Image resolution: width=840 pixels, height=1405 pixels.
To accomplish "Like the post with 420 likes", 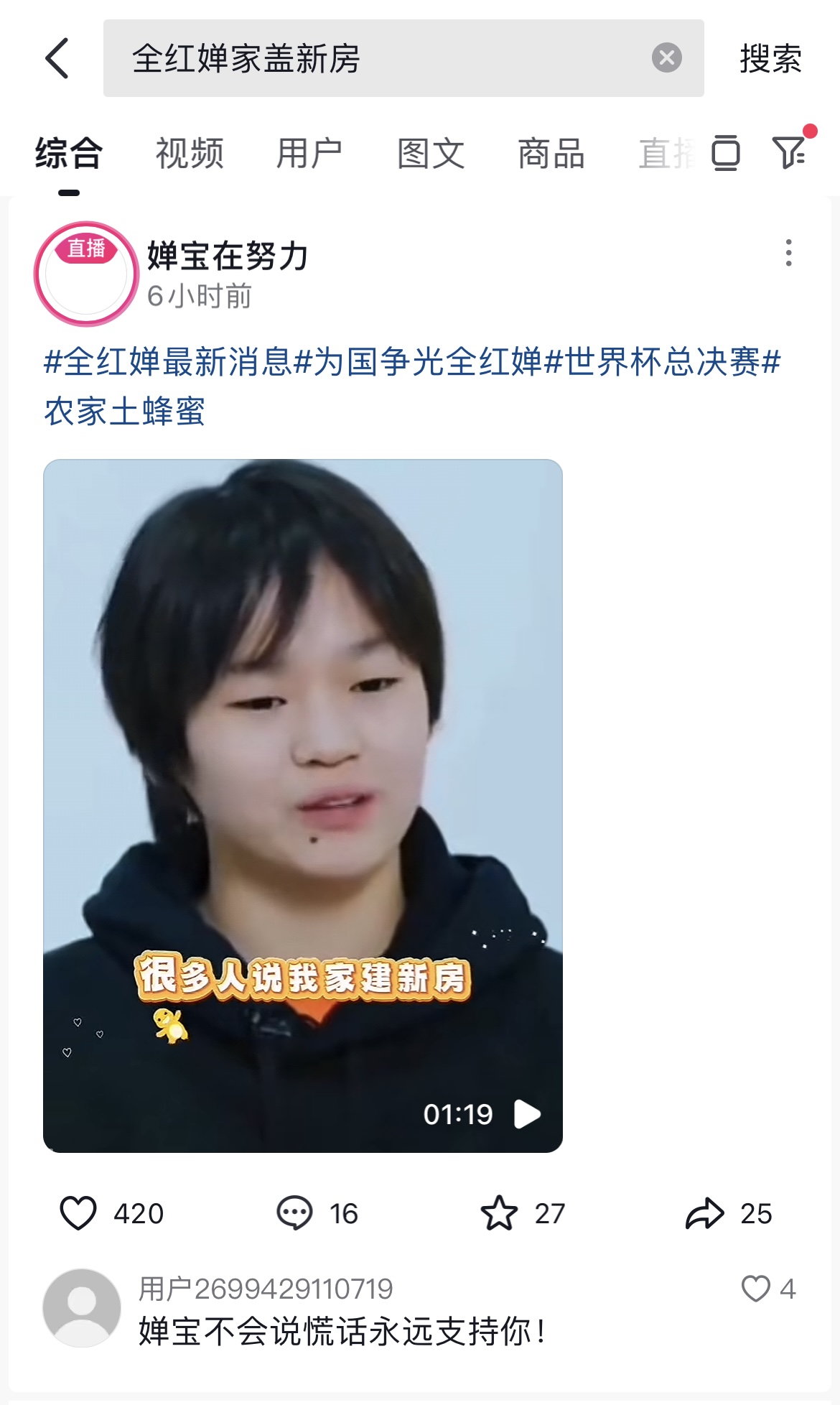I will click(78, 1213).
